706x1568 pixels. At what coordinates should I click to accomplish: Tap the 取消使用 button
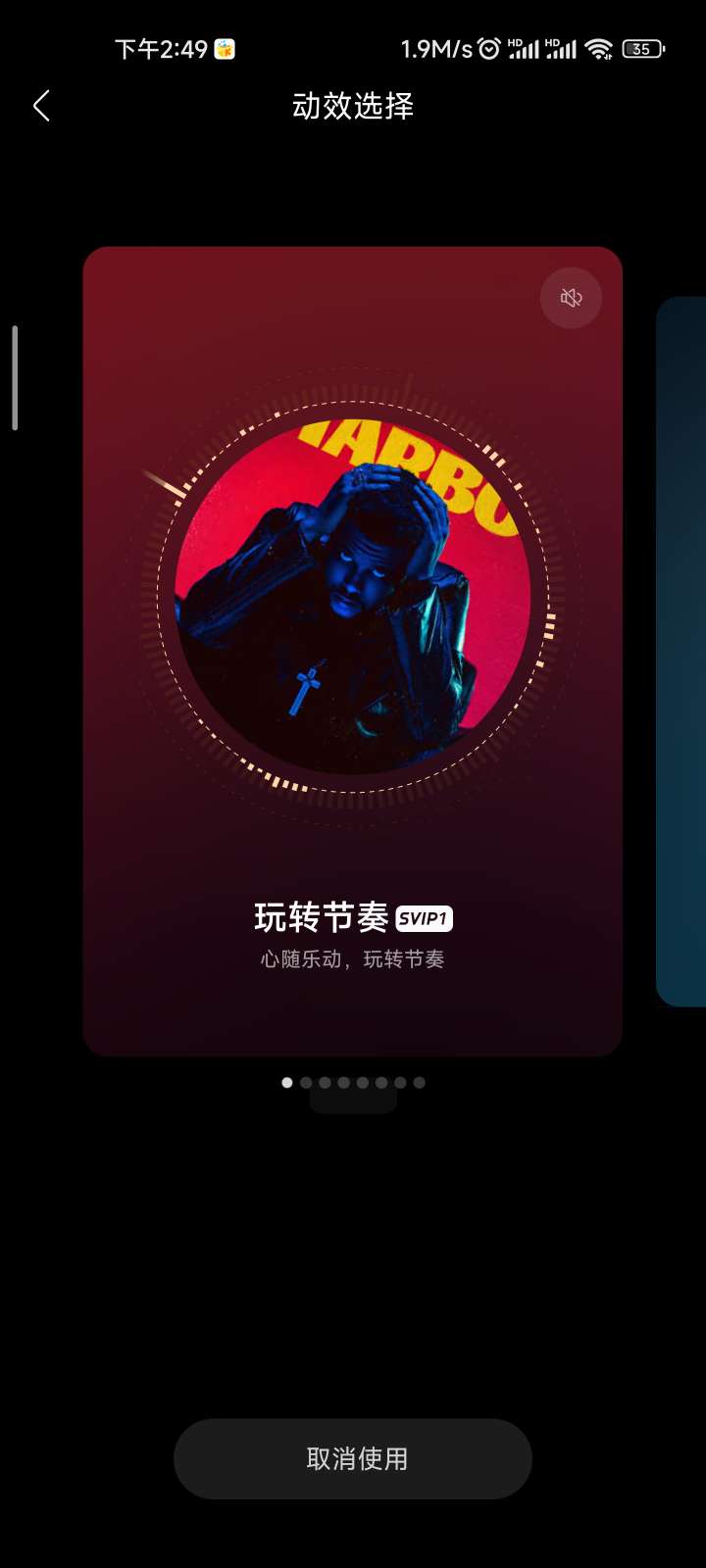pyautogui.click(x=353, y=1458)
